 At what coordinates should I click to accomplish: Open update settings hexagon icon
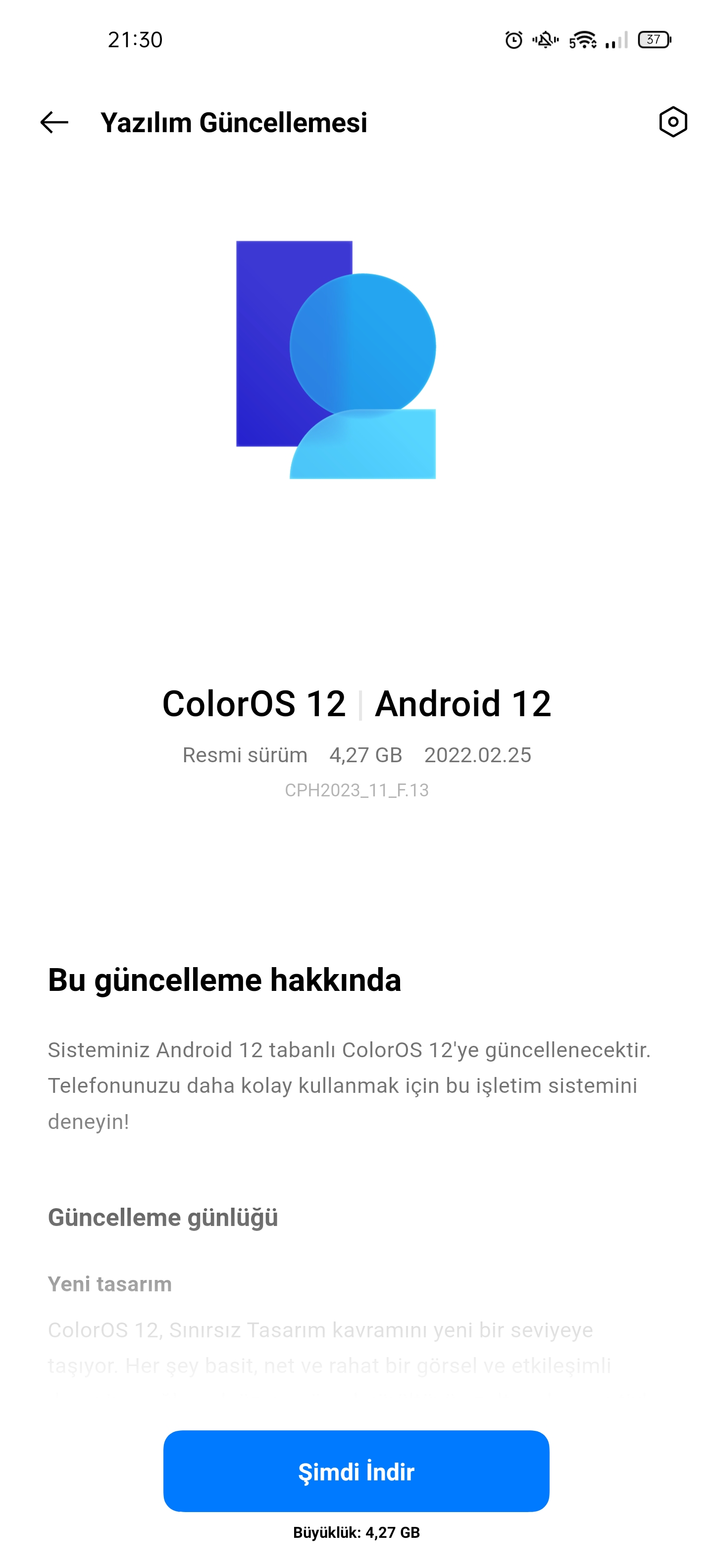(x=672, y=122)
